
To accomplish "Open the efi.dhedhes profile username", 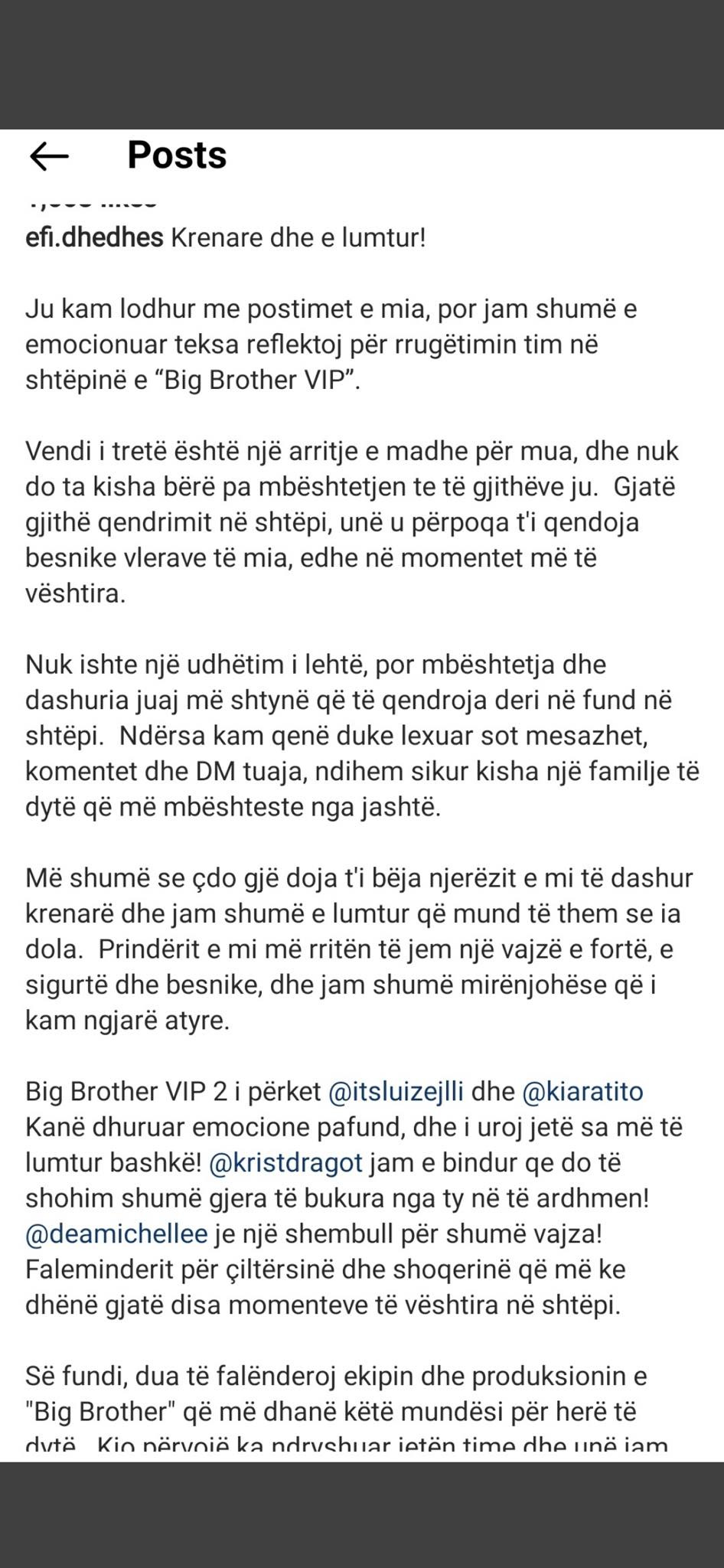I will (94, 238).
